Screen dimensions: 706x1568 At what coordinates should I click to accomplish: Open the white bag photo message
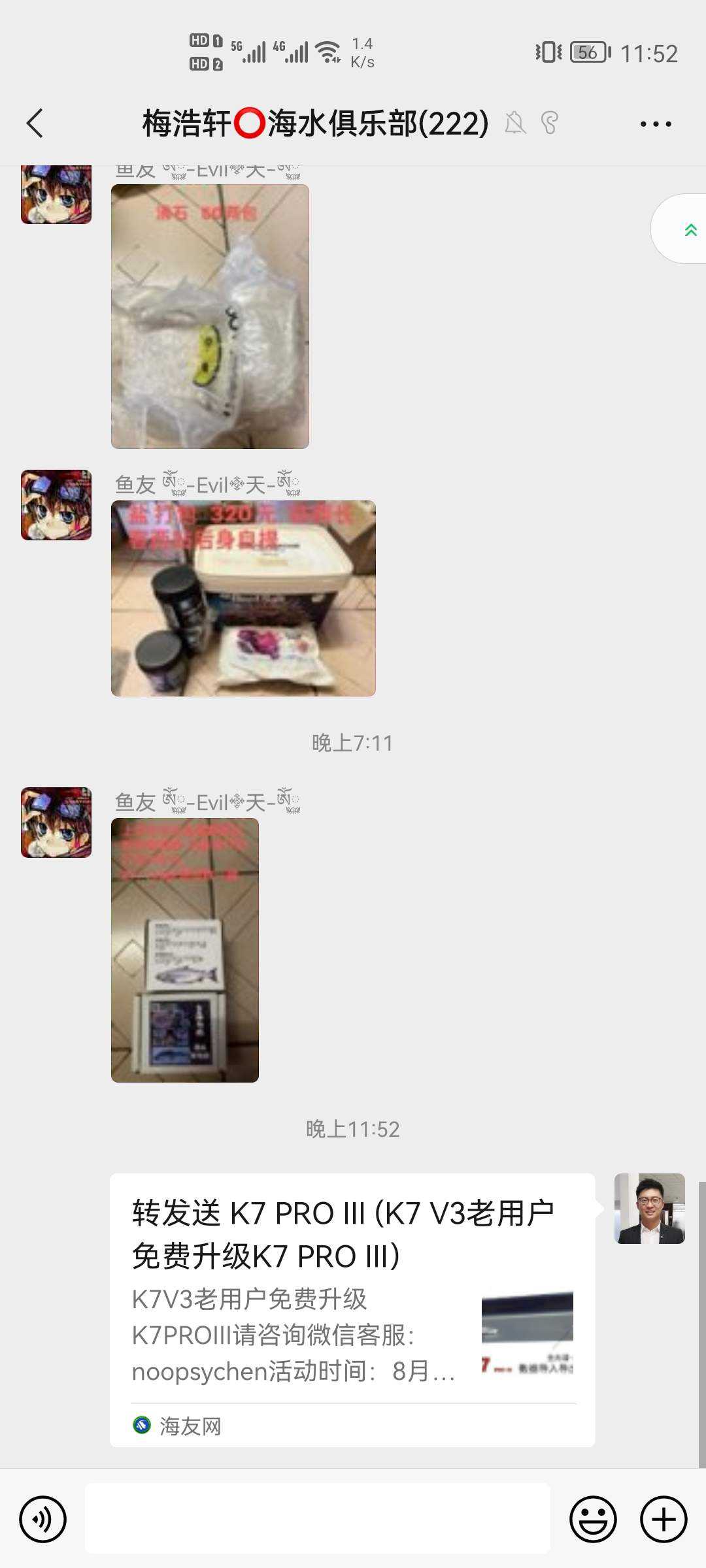[210, 316]
